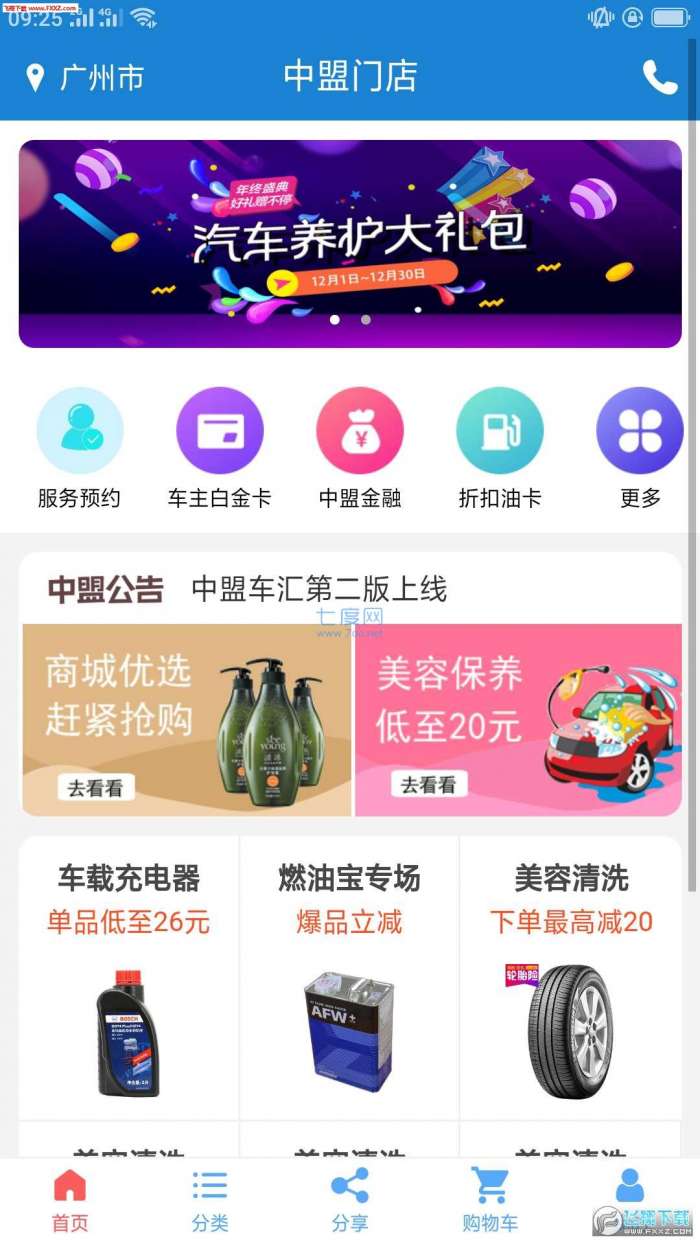Open 折扣油卡
This screenshot has height=1244, width=700.
500,449
